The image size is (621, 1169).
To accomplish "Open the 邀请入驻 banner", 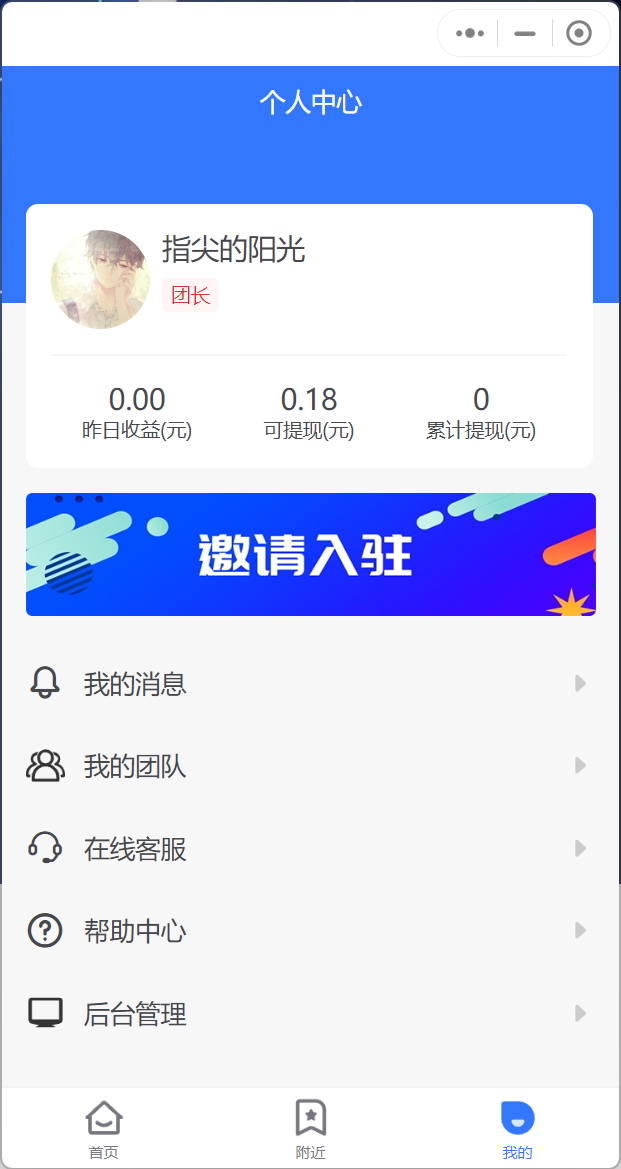I will pyautogui.click(x=310, y=554).
